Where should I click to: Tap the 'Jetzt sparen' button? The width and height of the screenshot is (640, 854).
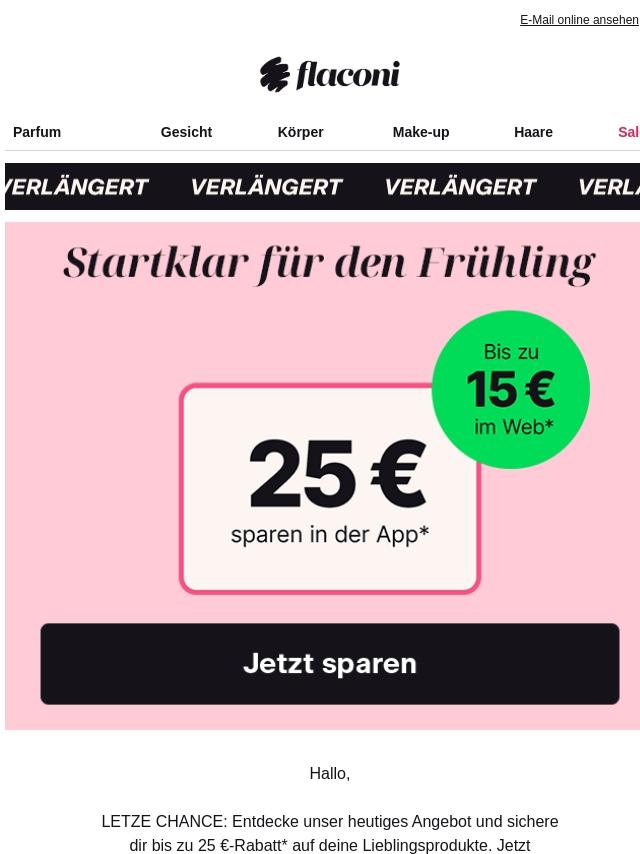click(329, 664)
